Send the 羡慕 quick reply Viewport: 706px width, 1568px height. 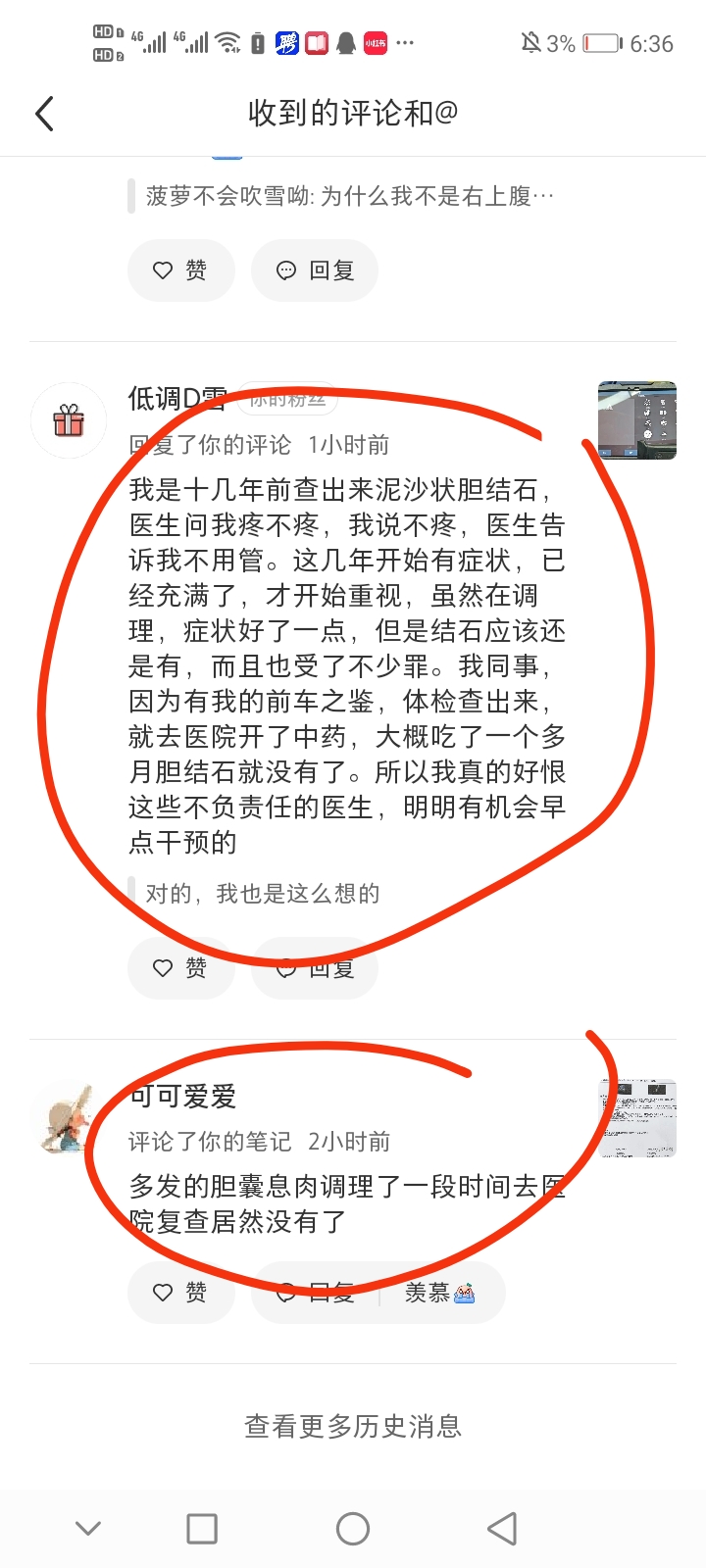tap(440, 1293)
